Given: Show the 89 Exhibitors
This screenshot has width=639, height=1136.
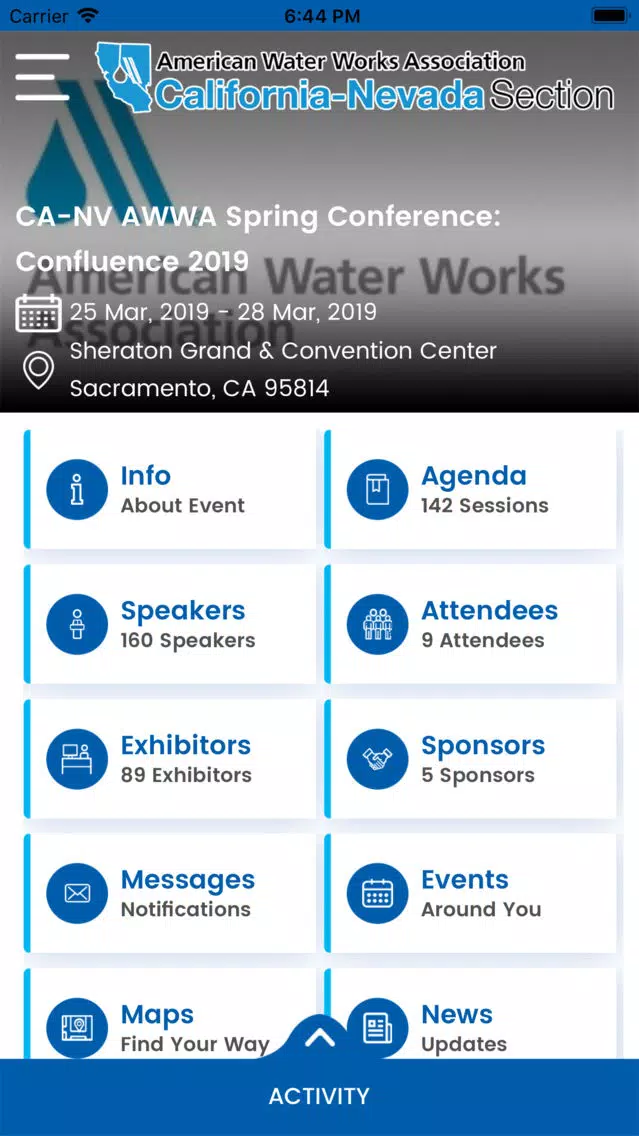Looking at the screenshot, I should pos(170,759).
